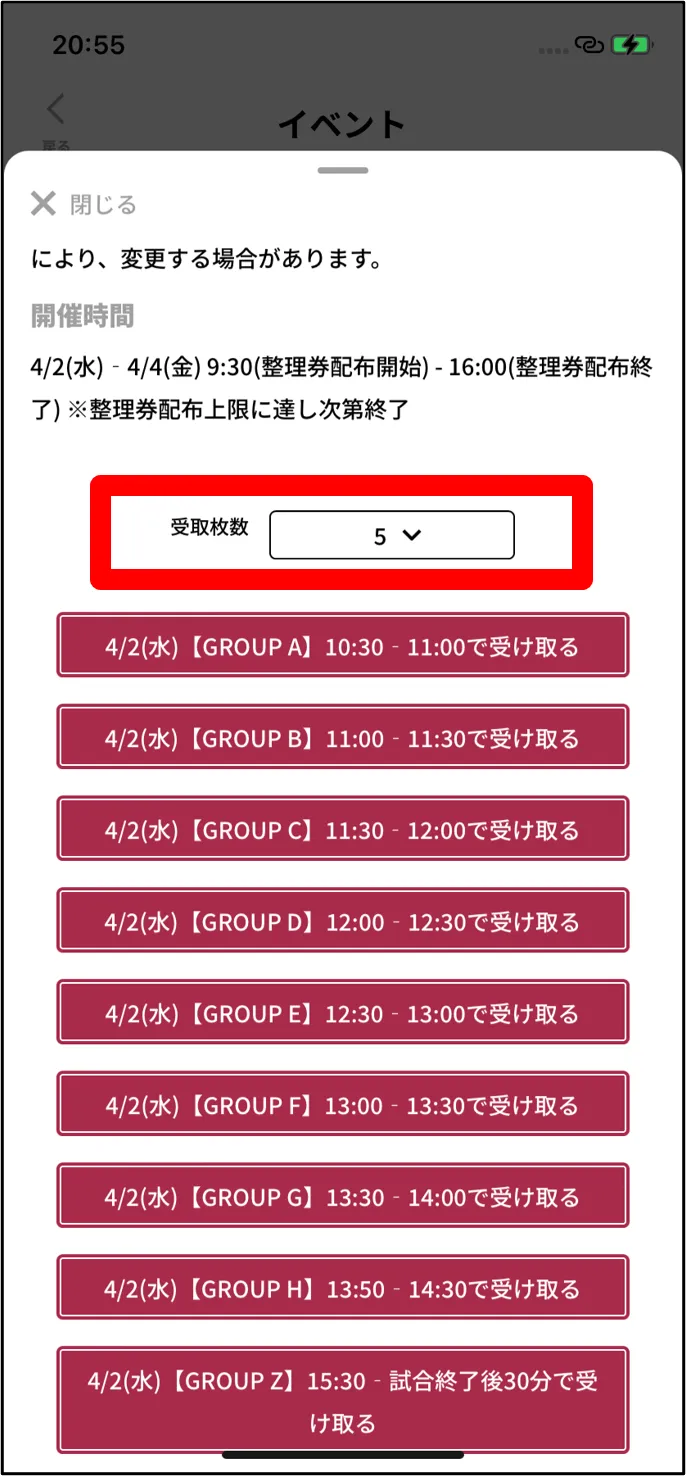686x1476 pixels.
Task: Pick the GROUP C 11:30-12:00 slot
Action: [343, 829]
